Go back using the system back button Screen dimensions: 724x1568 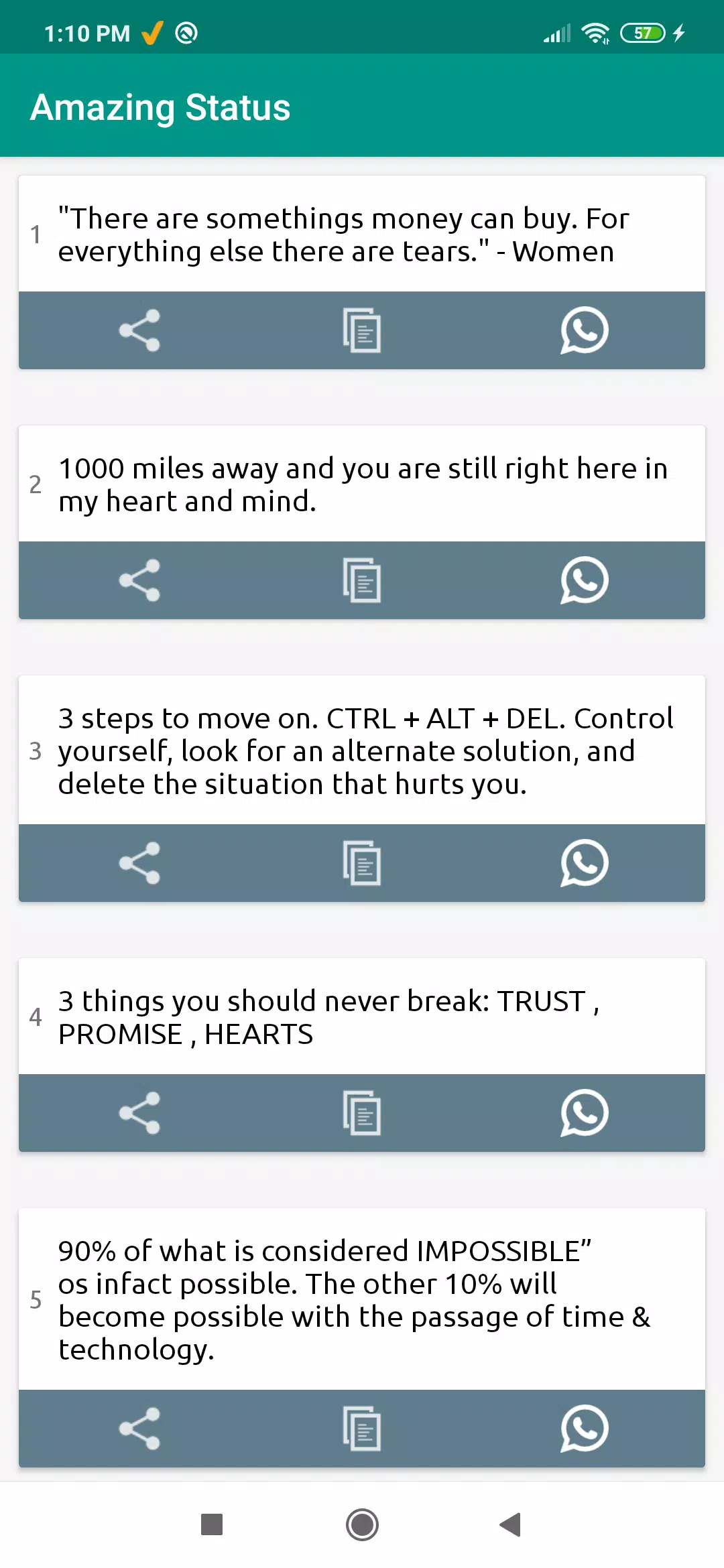[511, 1524]
